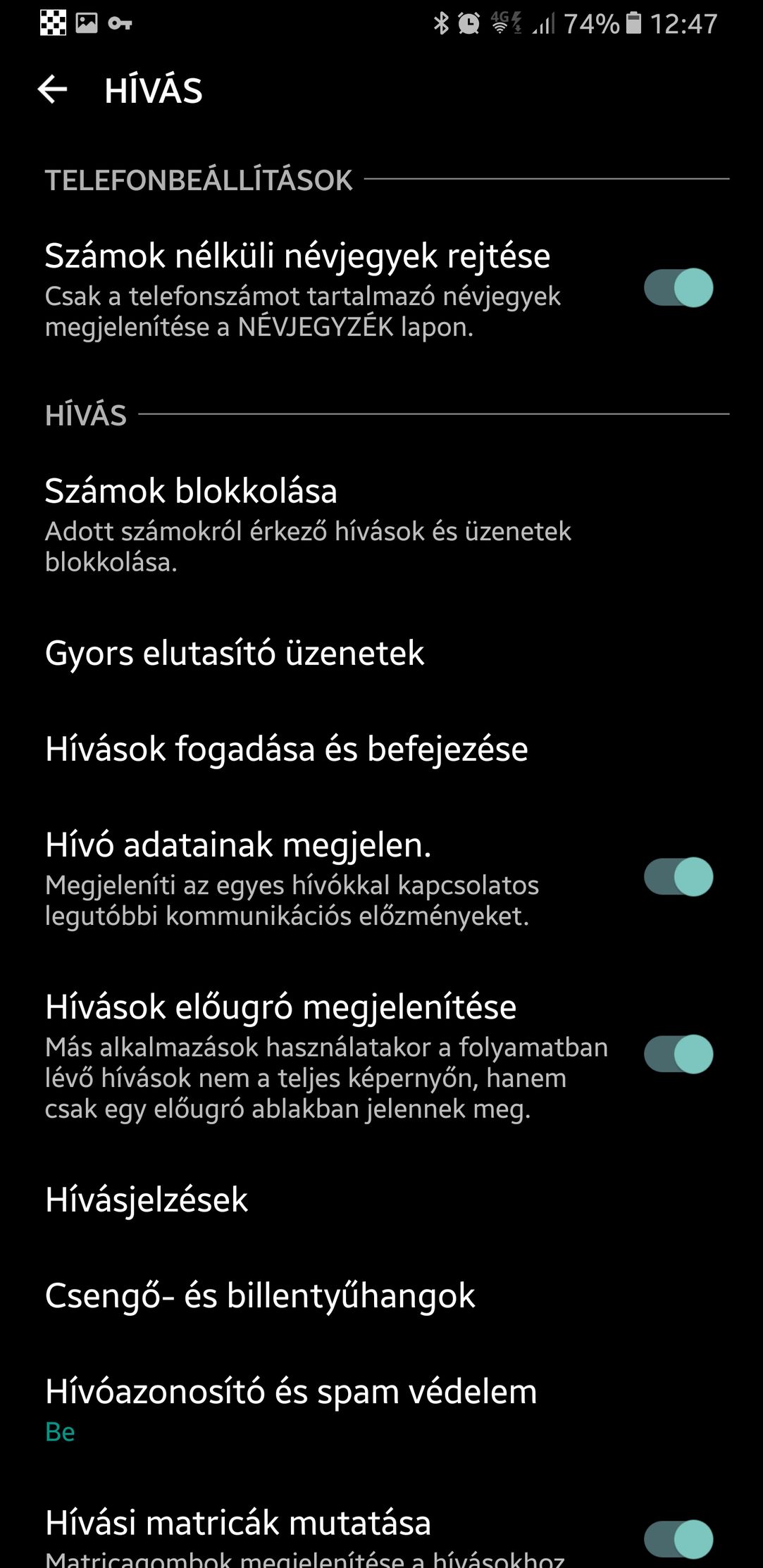Go back using the top-left arrow
This screenshot has width=763, height=1568.
[x=52, y=90]
